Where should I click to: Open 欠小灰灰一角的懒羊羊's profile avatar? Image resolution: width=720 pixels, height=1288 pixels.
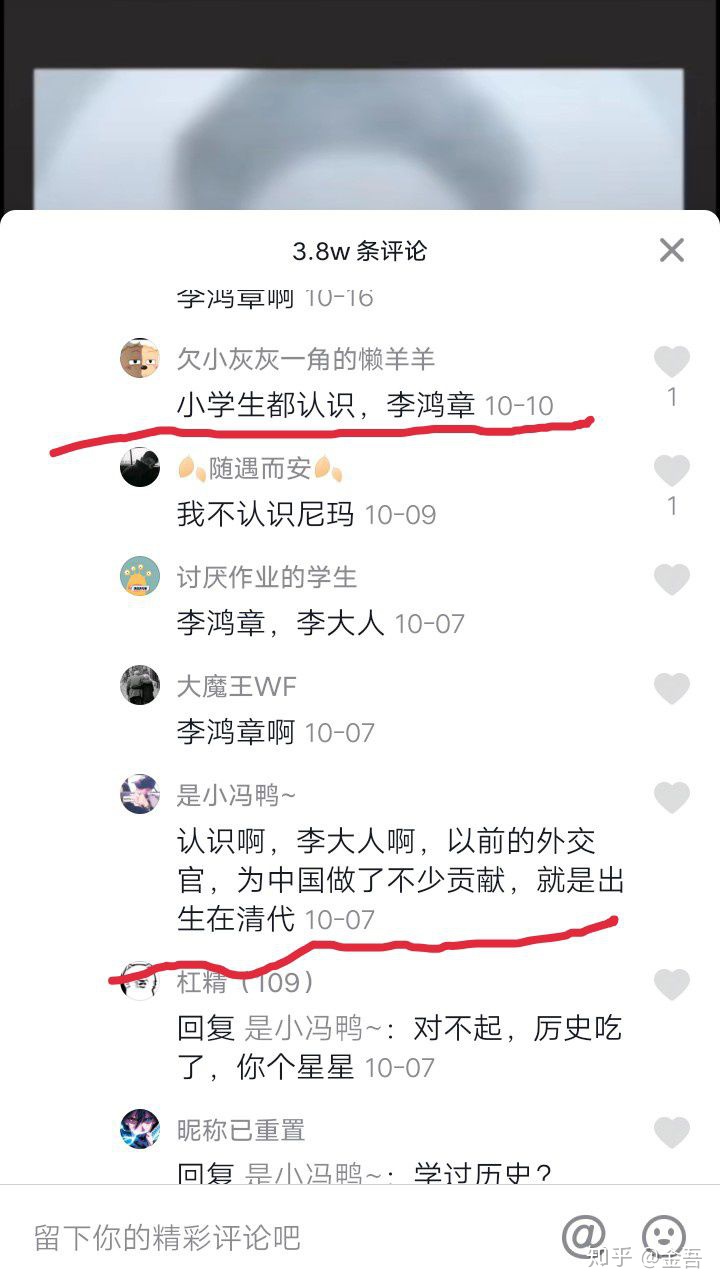pos(140,358)
